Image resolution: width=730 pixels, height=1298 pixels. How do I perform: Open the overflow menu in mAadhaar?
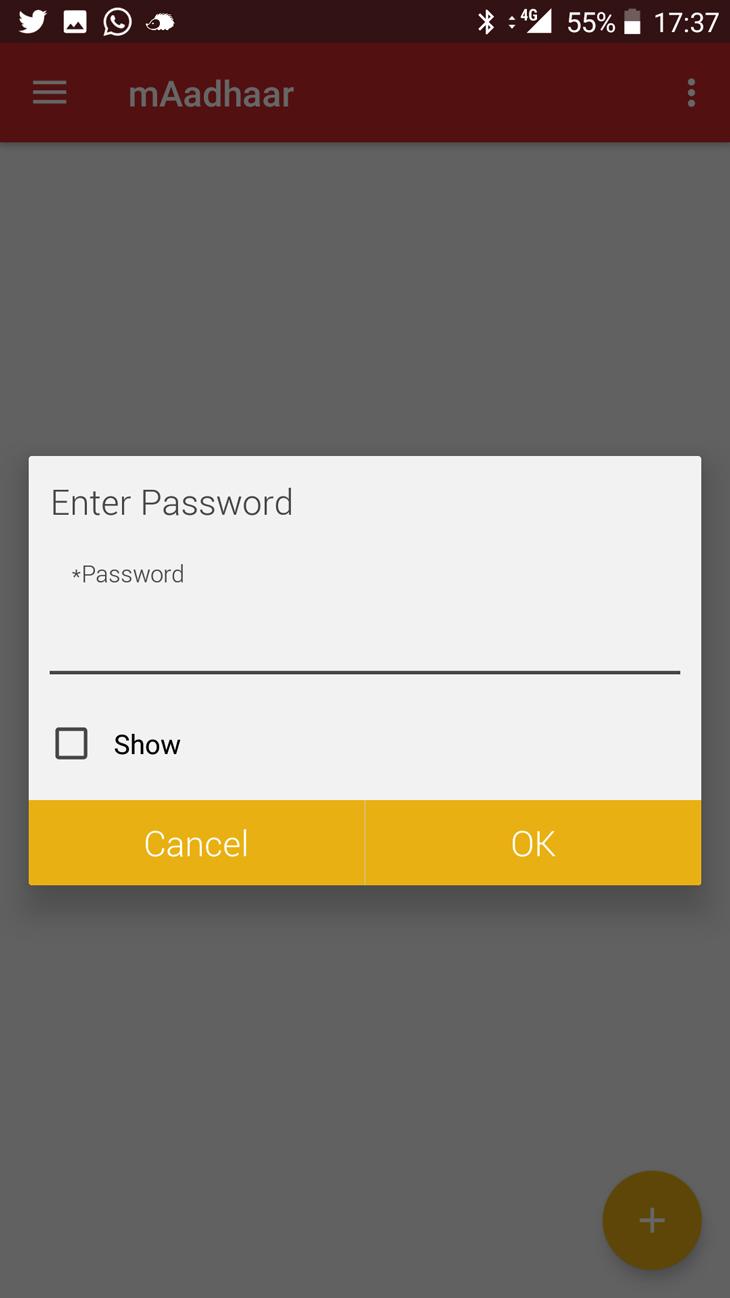click(691, 94)
